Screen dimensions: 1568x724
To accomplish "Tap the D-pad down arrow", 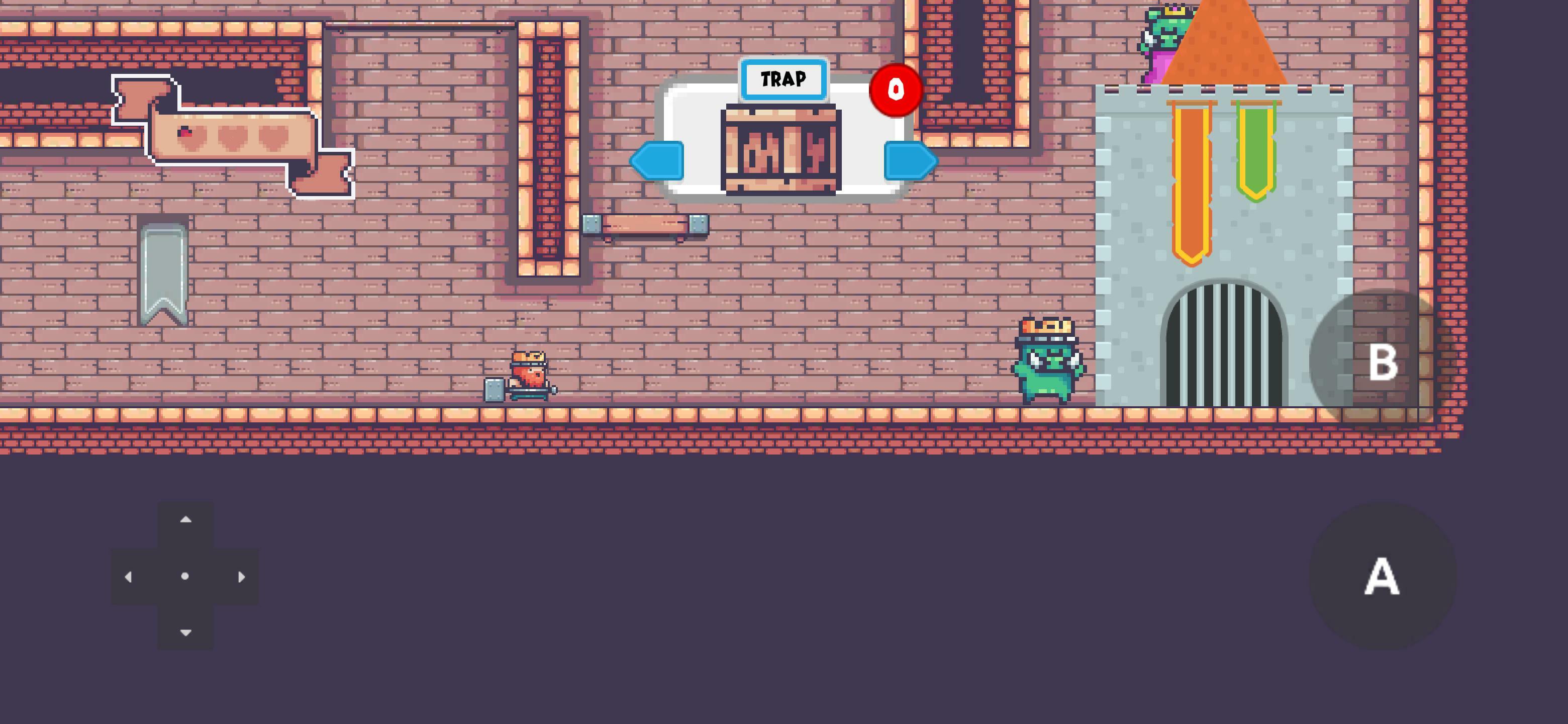I will pyautogui.click(x=185, y=632).
